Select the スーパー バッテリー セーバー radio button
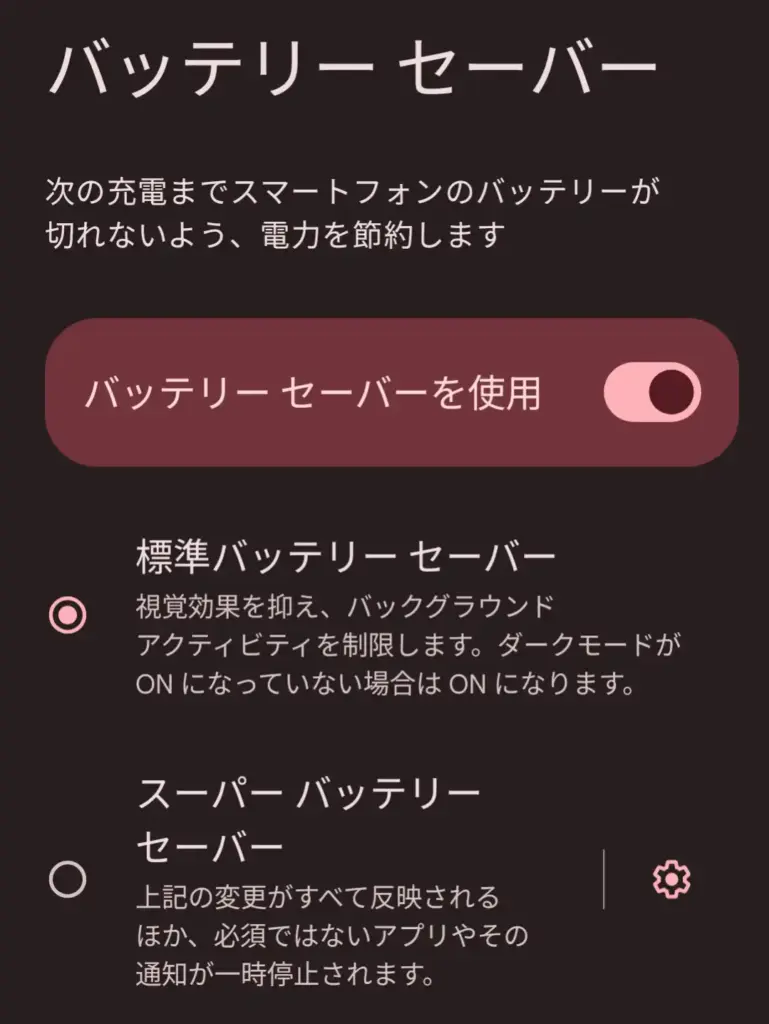Screen dimensions: 769x1024 (x=68, y=878)
